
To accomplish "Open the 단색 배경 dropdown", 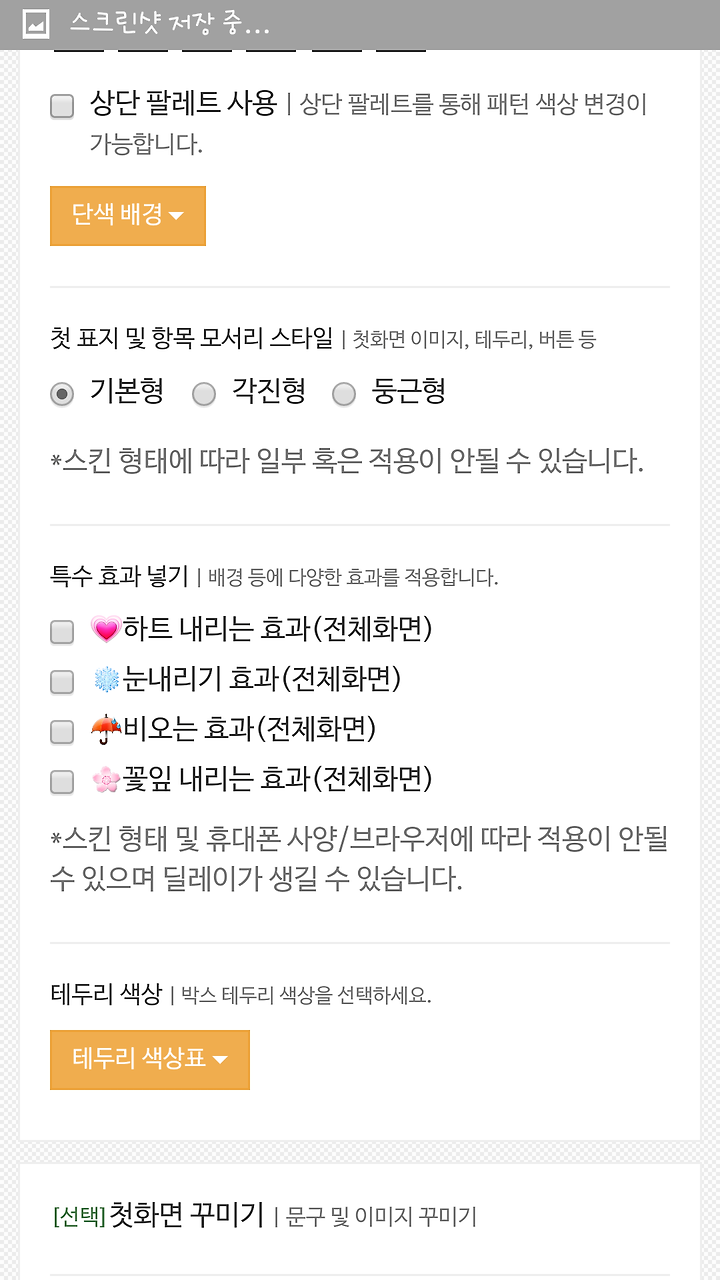I will click(x=128, y=215).
